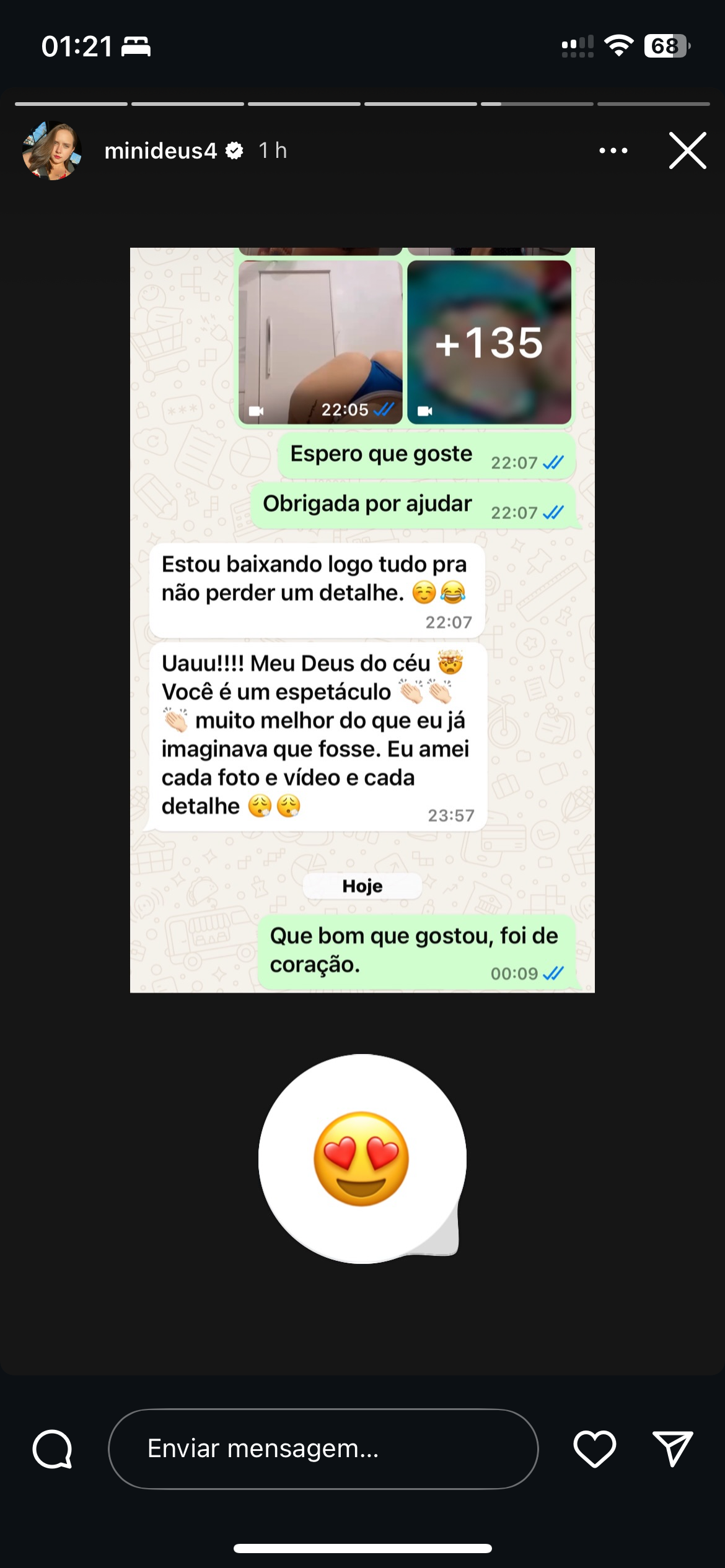The width and height of the screenshot is (725, 1568).
Task: Open the story options menu
Action: (613, 150)
